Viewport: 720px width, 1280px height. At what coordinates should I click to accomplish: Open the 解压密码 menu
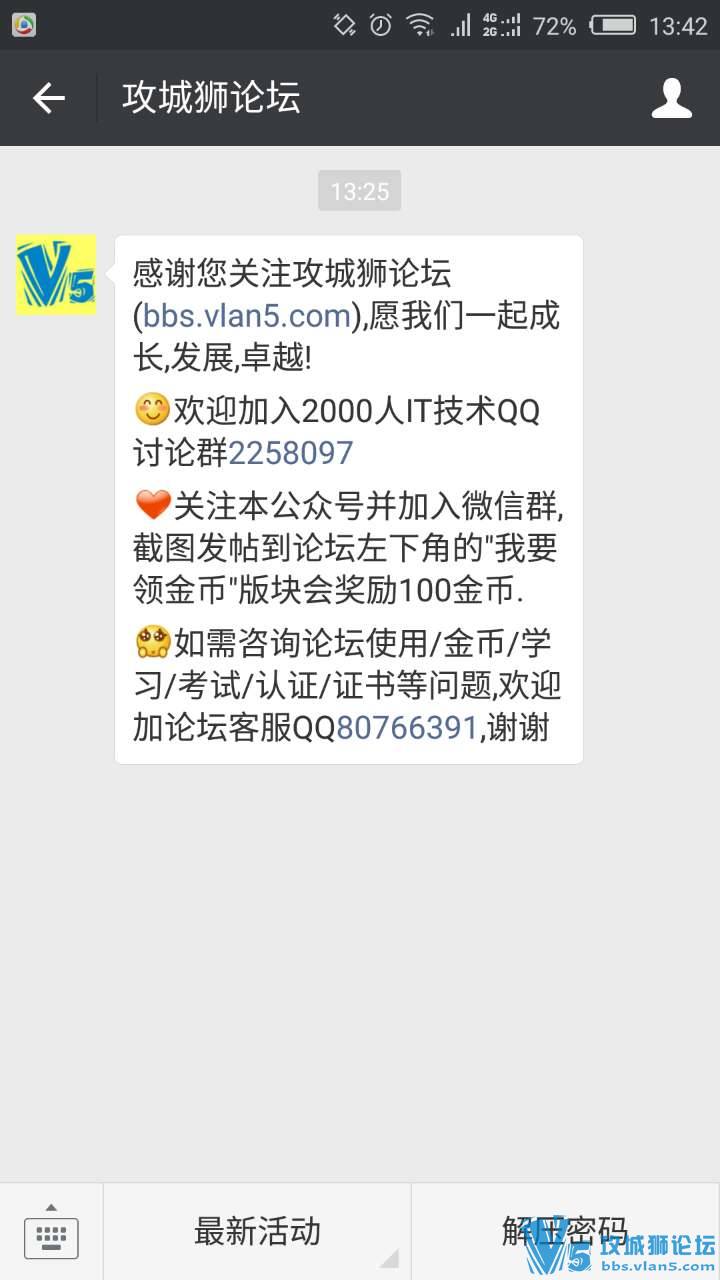click(565, 1231)
